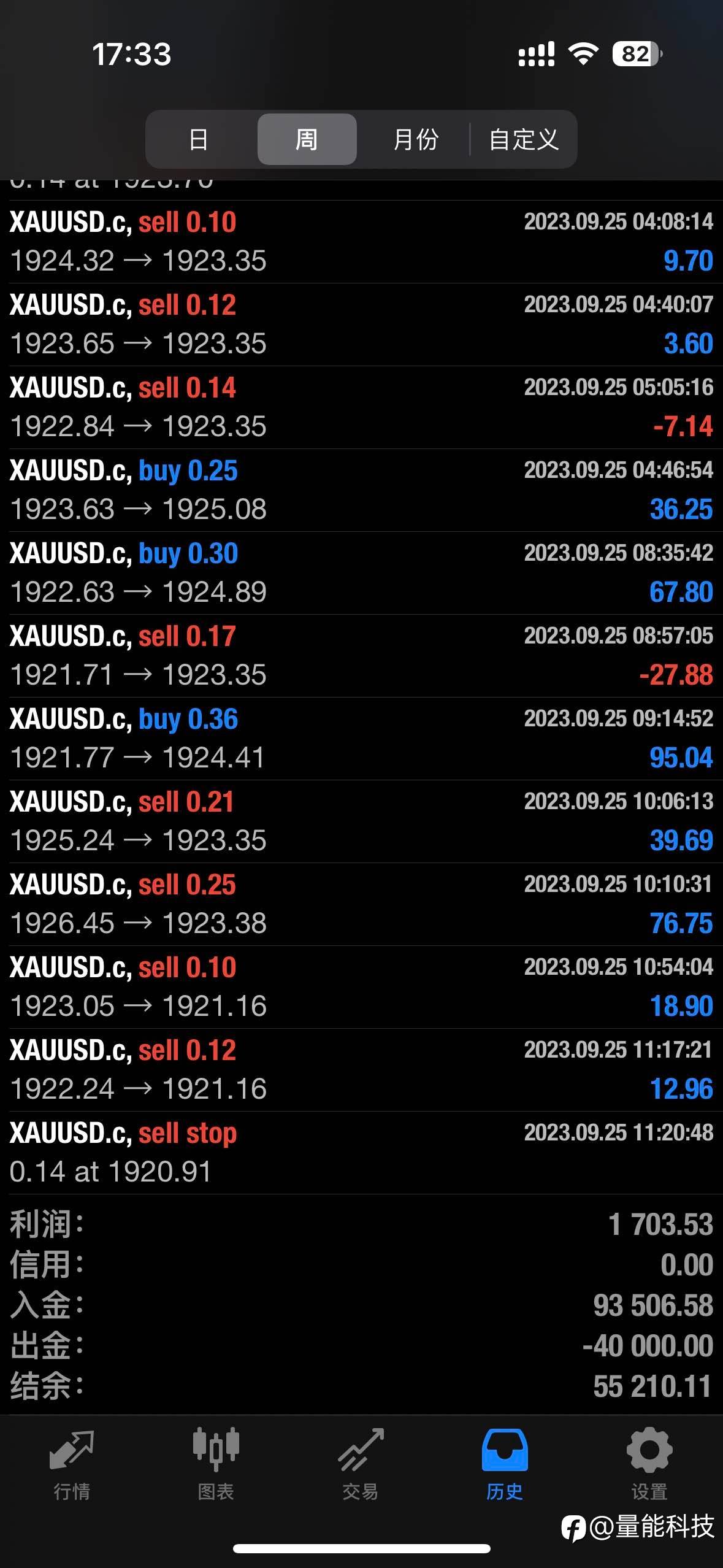Go to the 图表 chart tab
Viewport: 723px width, 1568px height.
(216, 1464)
